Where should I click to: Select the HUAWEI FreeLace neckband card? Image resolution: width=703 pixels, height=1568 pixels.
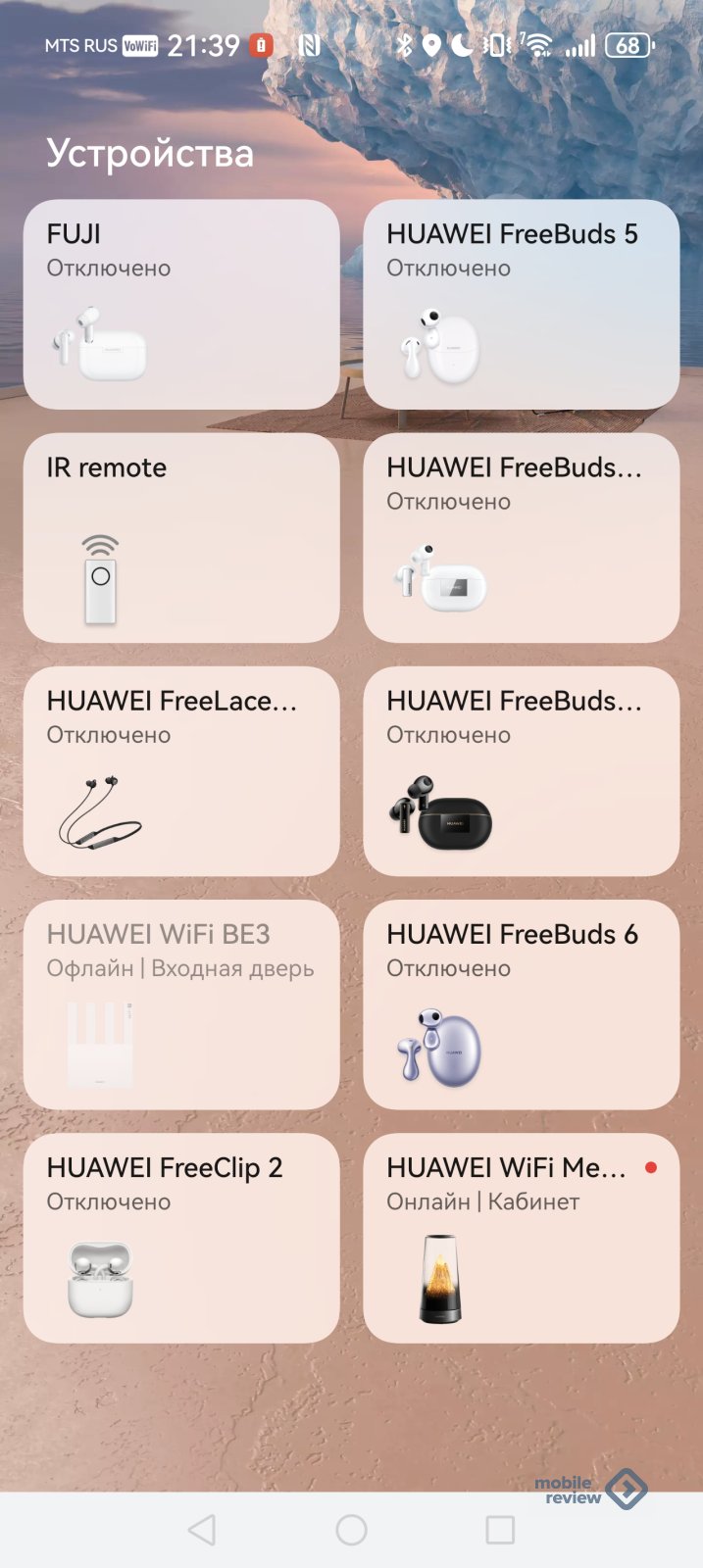point(181,770)
